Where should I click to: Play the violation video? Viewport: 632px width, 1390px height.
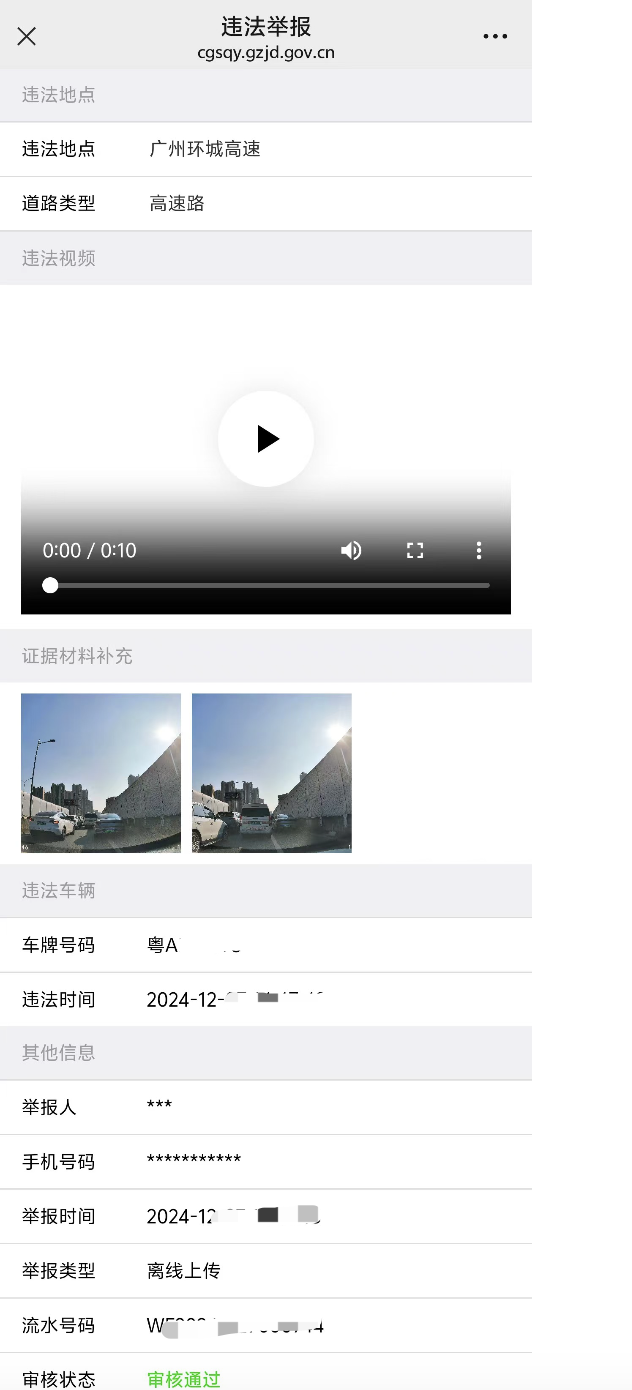click(x=266, y=439)
